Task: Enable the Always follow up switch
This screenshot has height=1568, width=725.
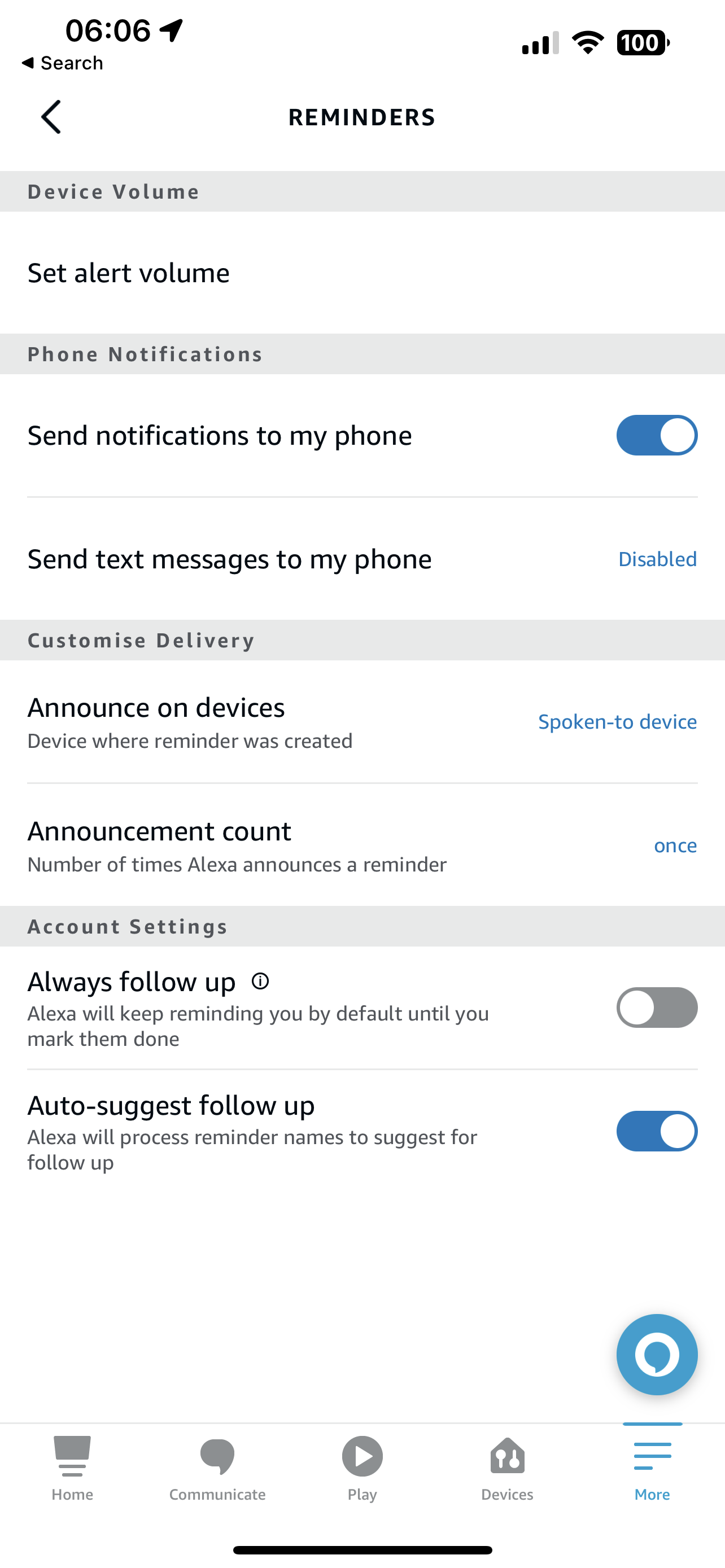Action: tap(656, 1008)
